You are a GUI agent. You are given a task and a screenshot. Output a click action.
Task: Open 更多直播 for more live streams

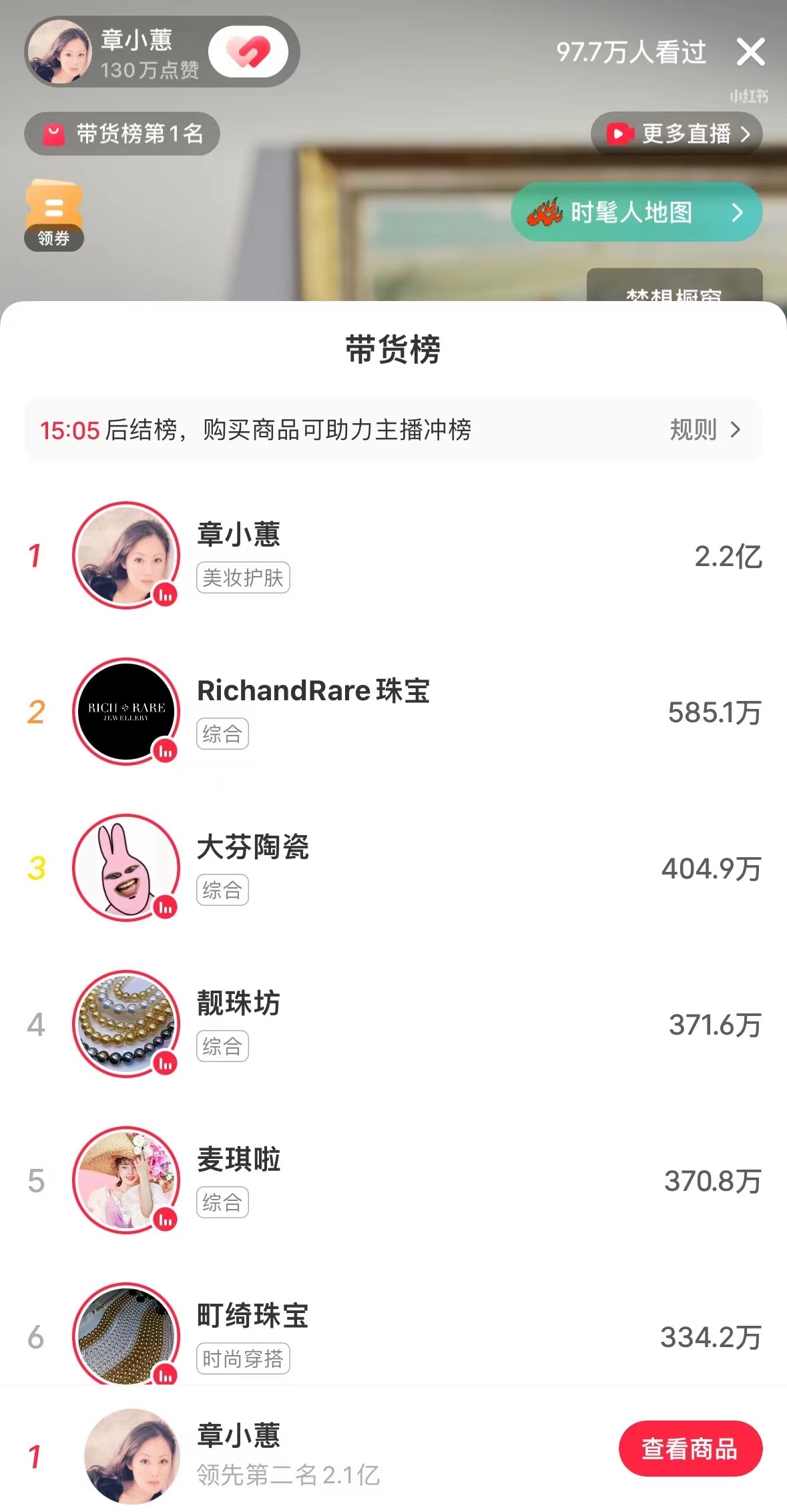pyautogui.click(x=677, y=134)
